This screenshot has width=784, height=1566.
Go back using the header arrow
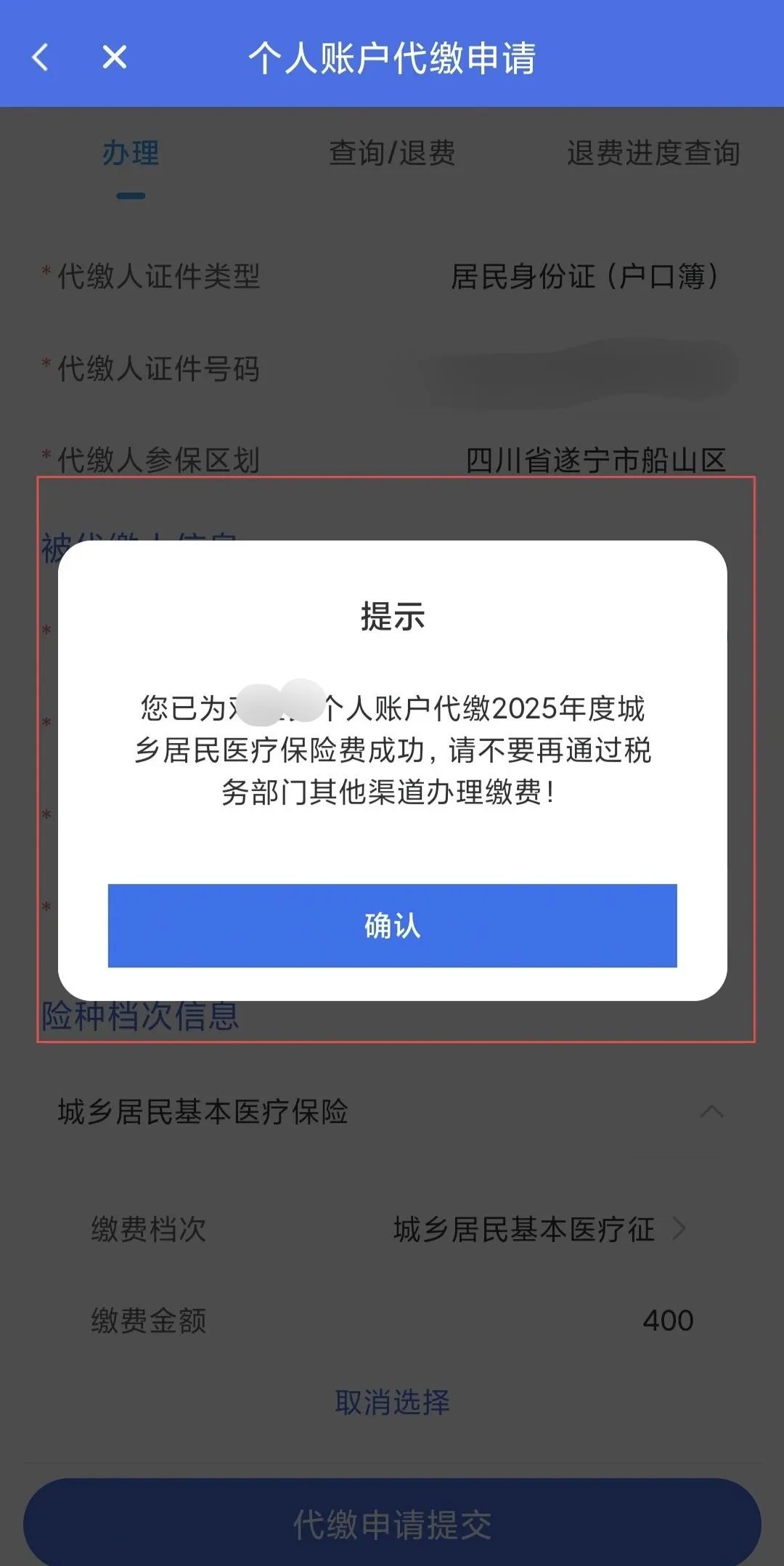[41, 57]
